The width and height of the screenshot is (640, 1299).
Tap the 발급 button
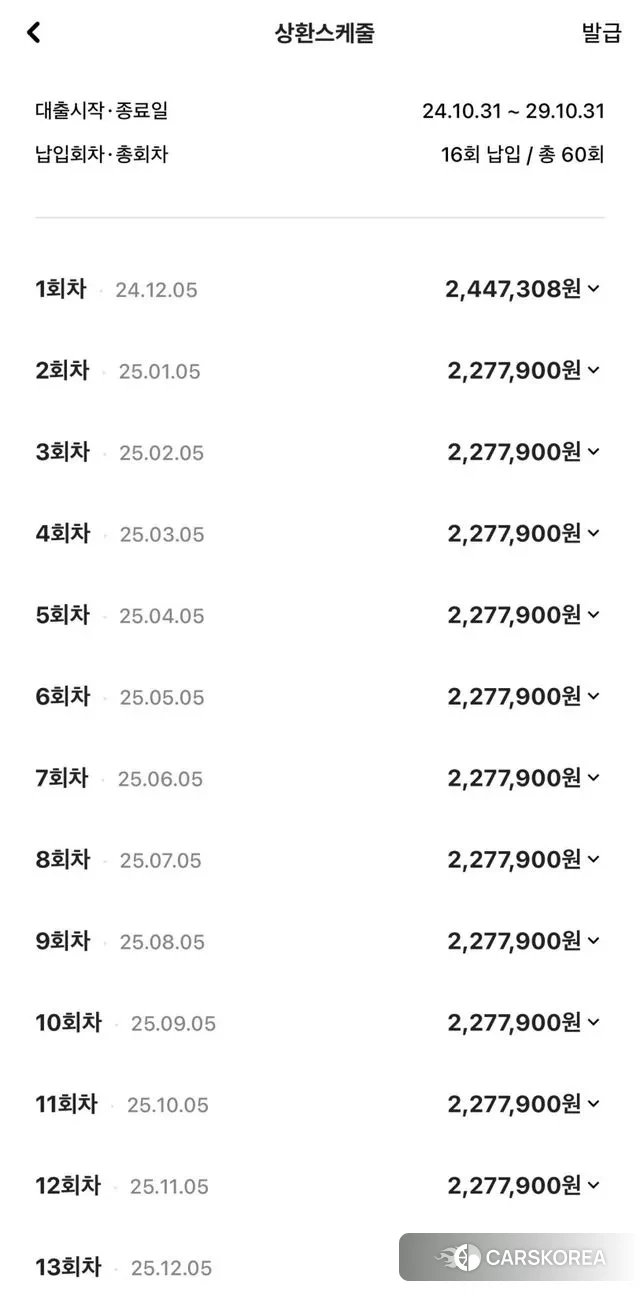(x=601, y=33)
